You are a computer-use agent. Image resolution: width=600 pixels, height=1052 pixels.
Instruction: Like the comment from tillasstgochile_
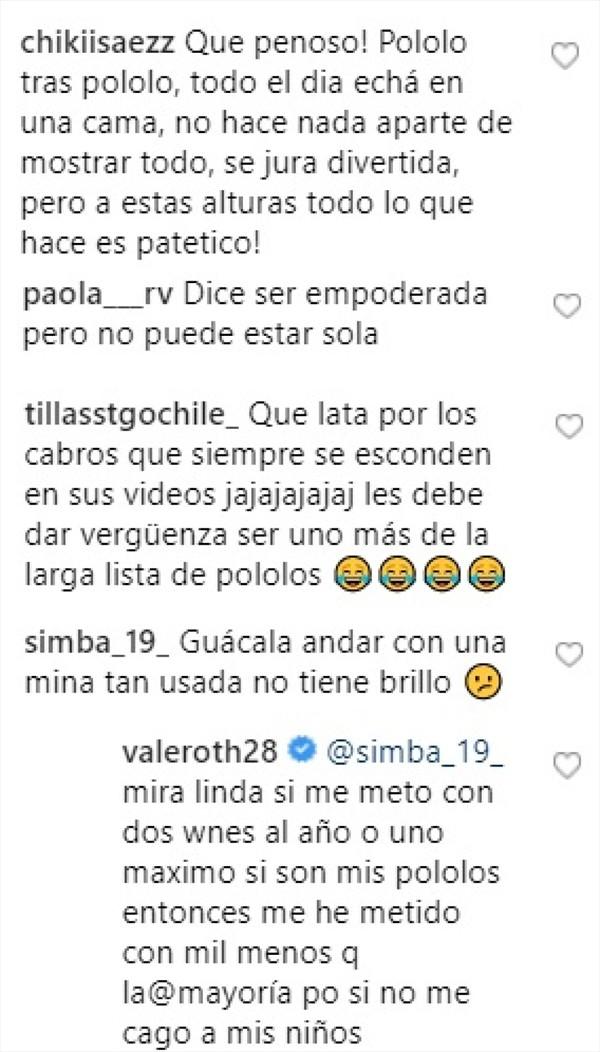click(x=566, y=428)
